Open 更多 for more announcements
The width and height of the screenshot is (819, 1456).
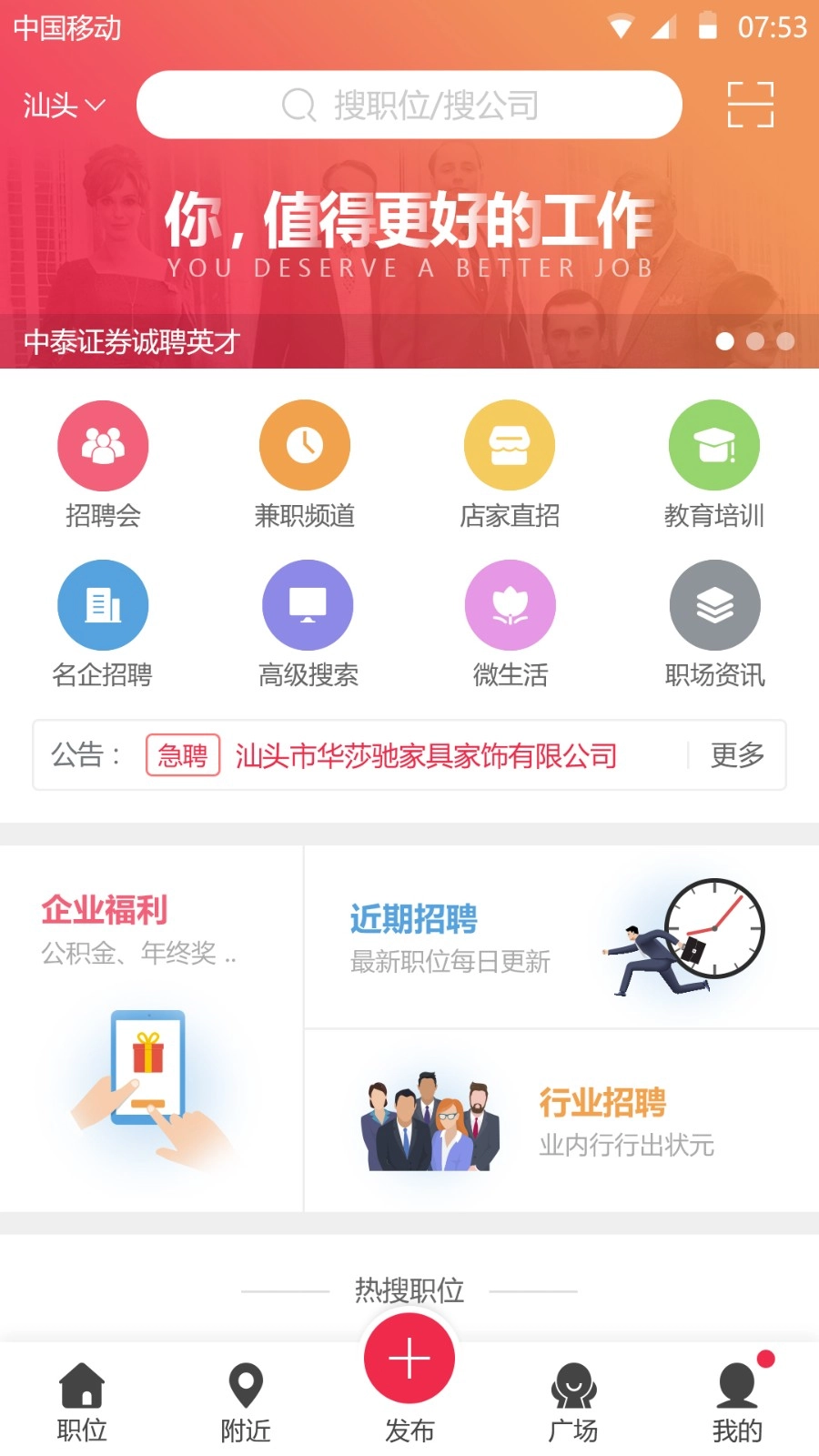[736, 756]
